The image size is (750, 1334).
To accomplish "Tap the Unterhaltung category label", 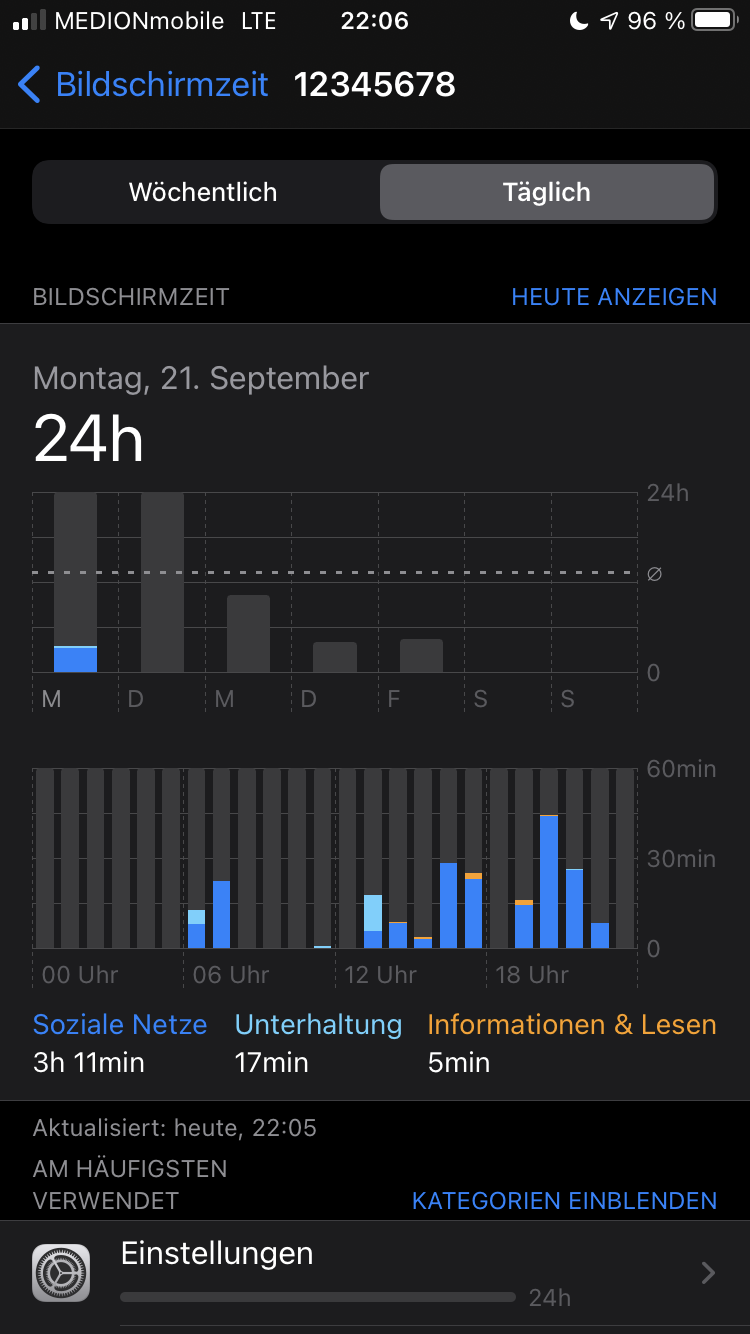I will [318, 1024].
